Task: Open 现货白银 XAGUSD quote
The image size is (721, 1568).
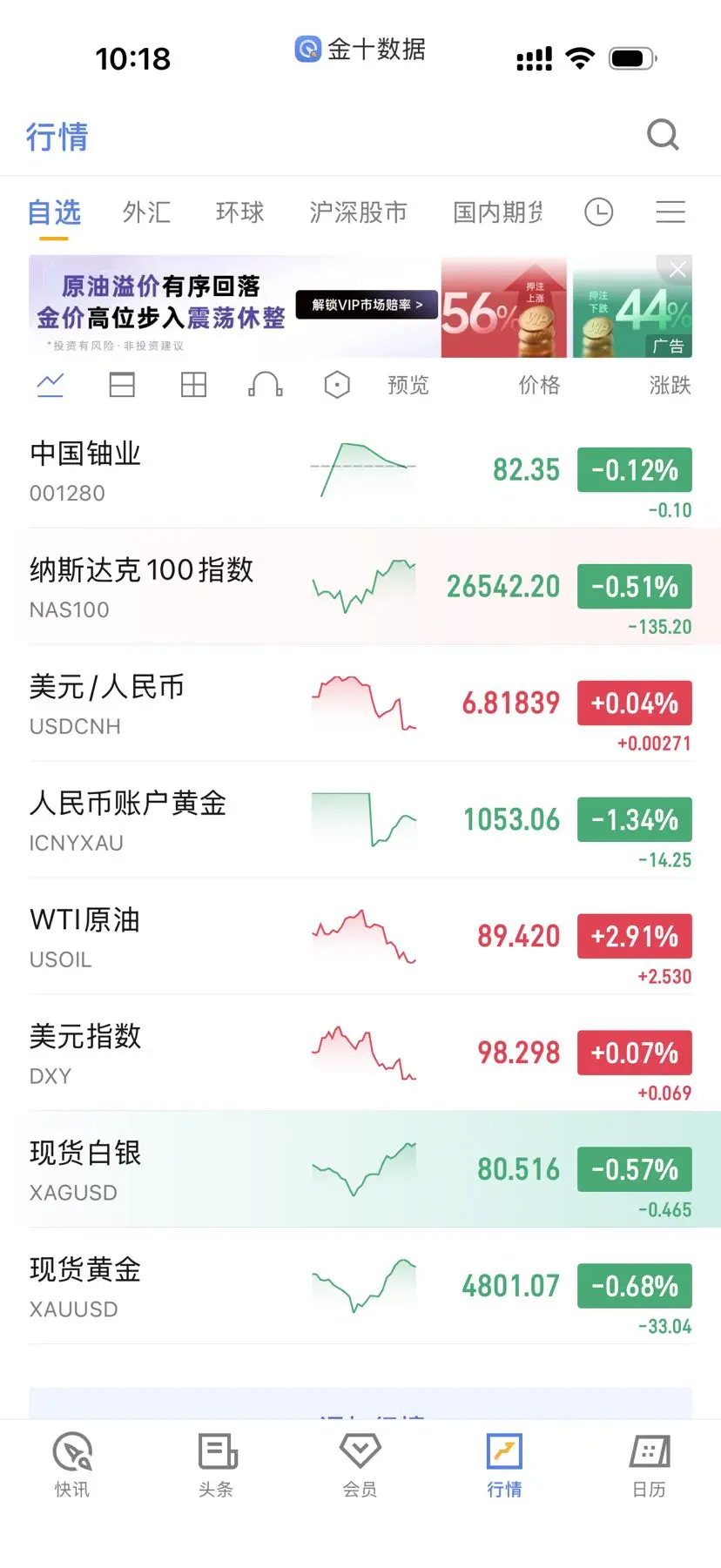Action: (x=84, y=1170)
